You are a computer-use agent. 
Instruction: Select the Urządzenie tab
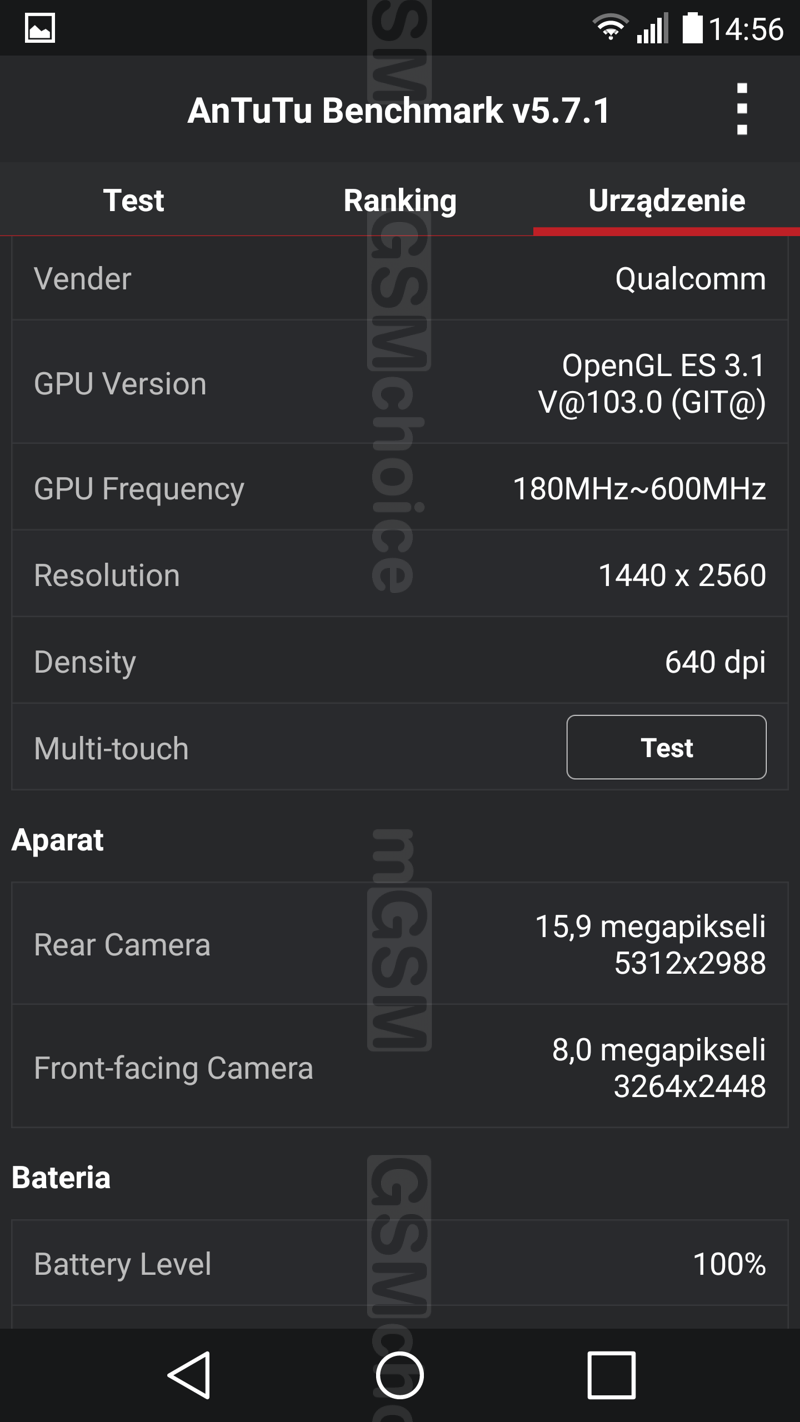(x=667, y=200)
